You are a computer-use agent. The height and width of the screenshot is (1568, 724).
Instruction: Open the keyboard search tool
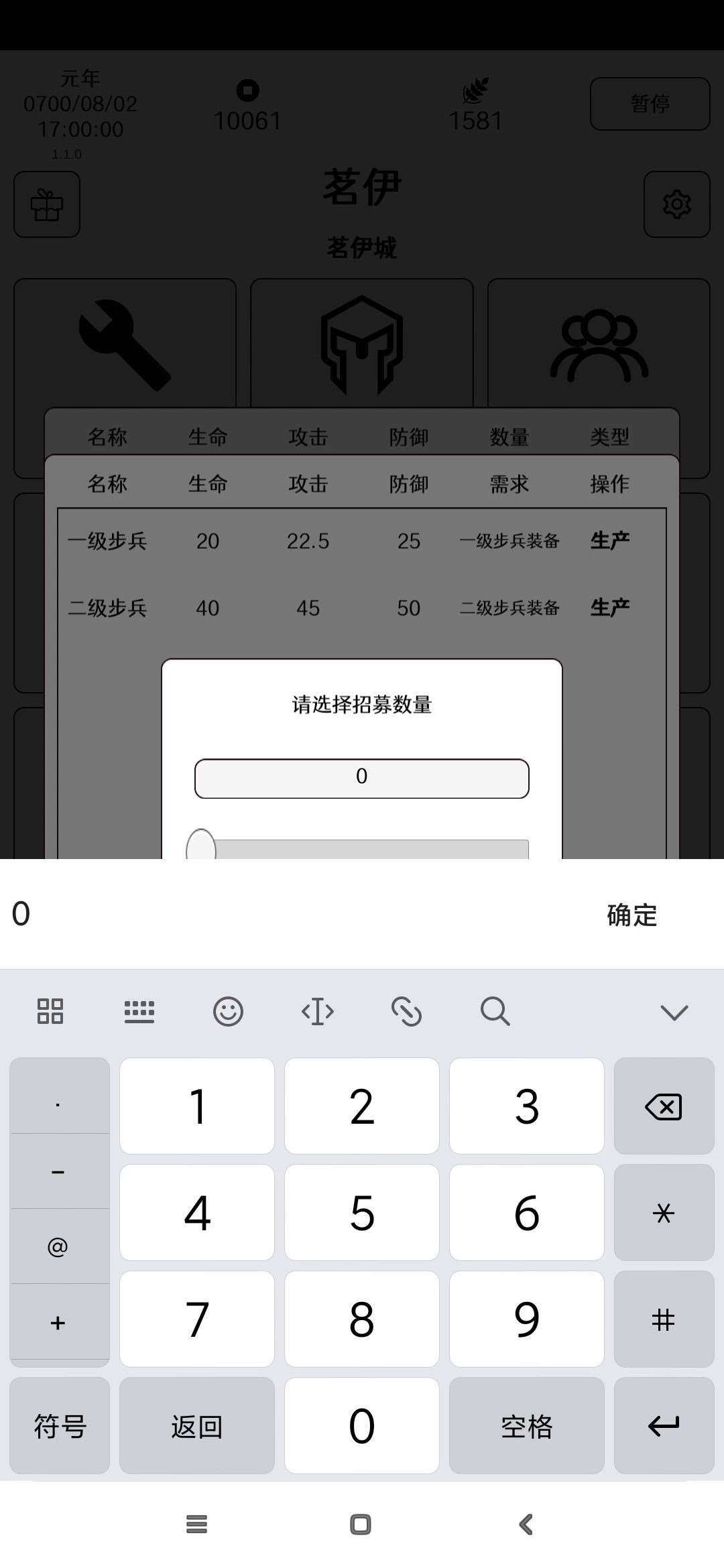point(495,1012)
